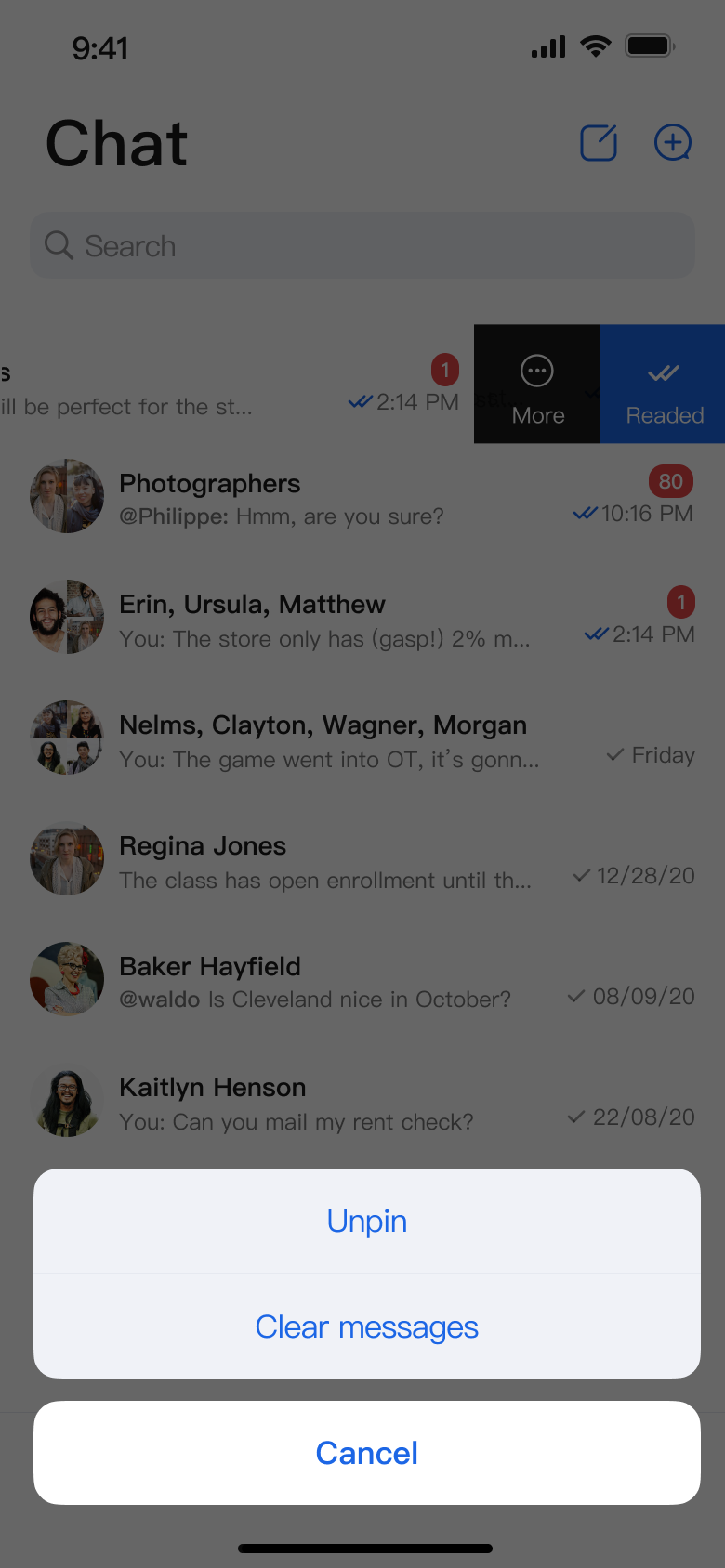Open the chat with Baker Hayfield

362,982
